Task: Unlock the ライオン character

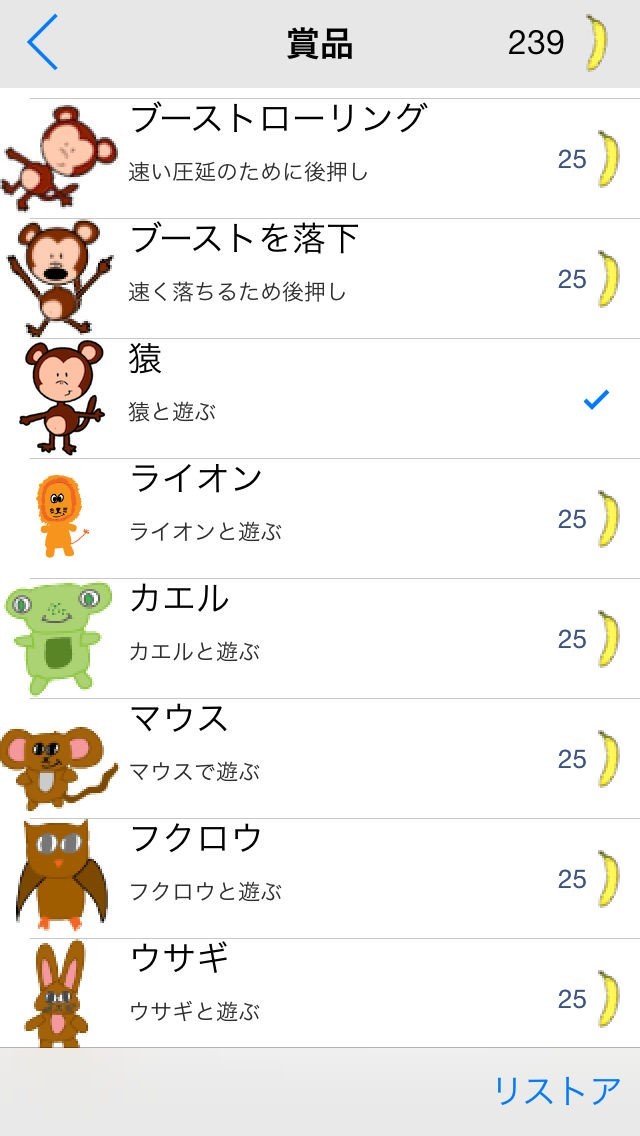Action: (320, 519)
